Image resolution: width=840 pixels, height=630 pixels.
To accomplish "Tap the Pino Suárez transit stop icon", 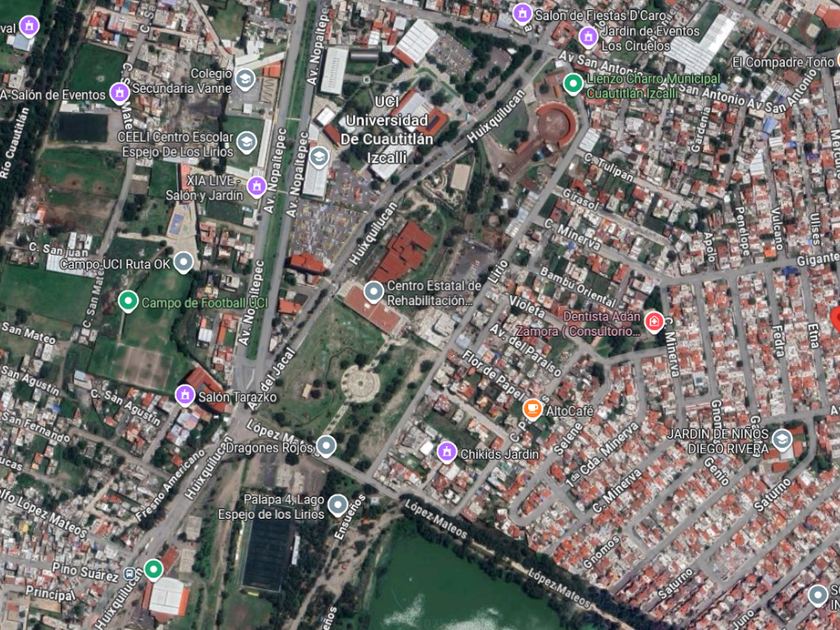I will point(129,573).
